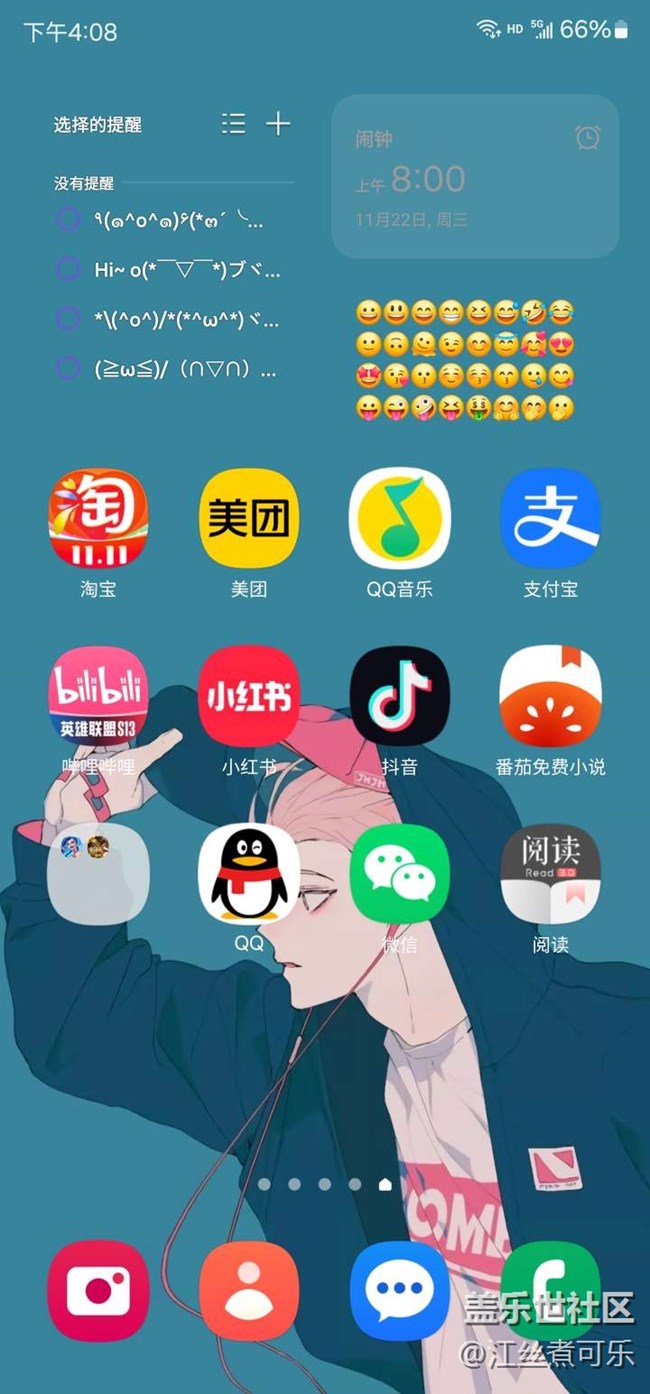Screen dimensions: 650x1394
Task: Launch Xiaohongshu
Action: (x=249, y=695)
